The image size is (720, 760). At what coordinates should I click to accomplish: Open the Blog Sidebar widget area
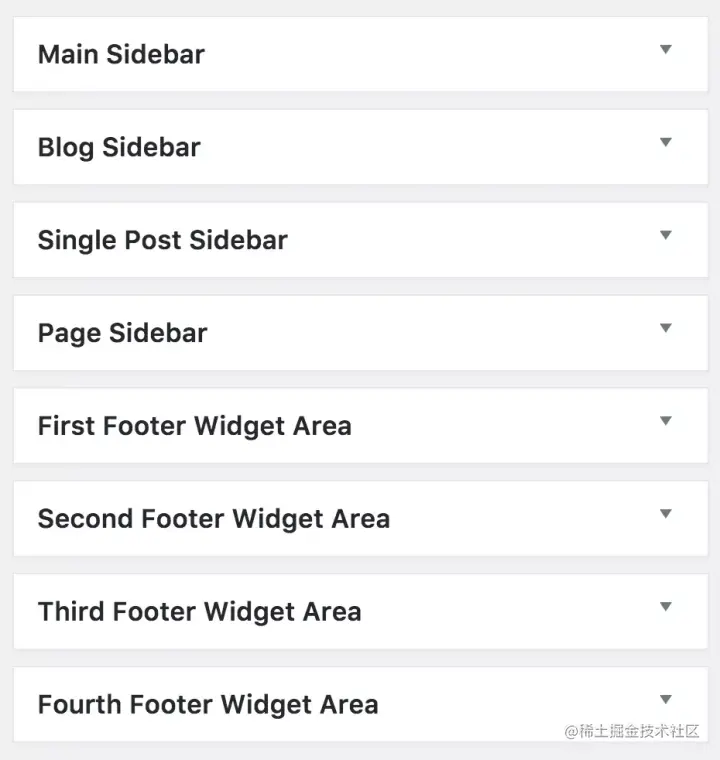[x=665, y=143]
